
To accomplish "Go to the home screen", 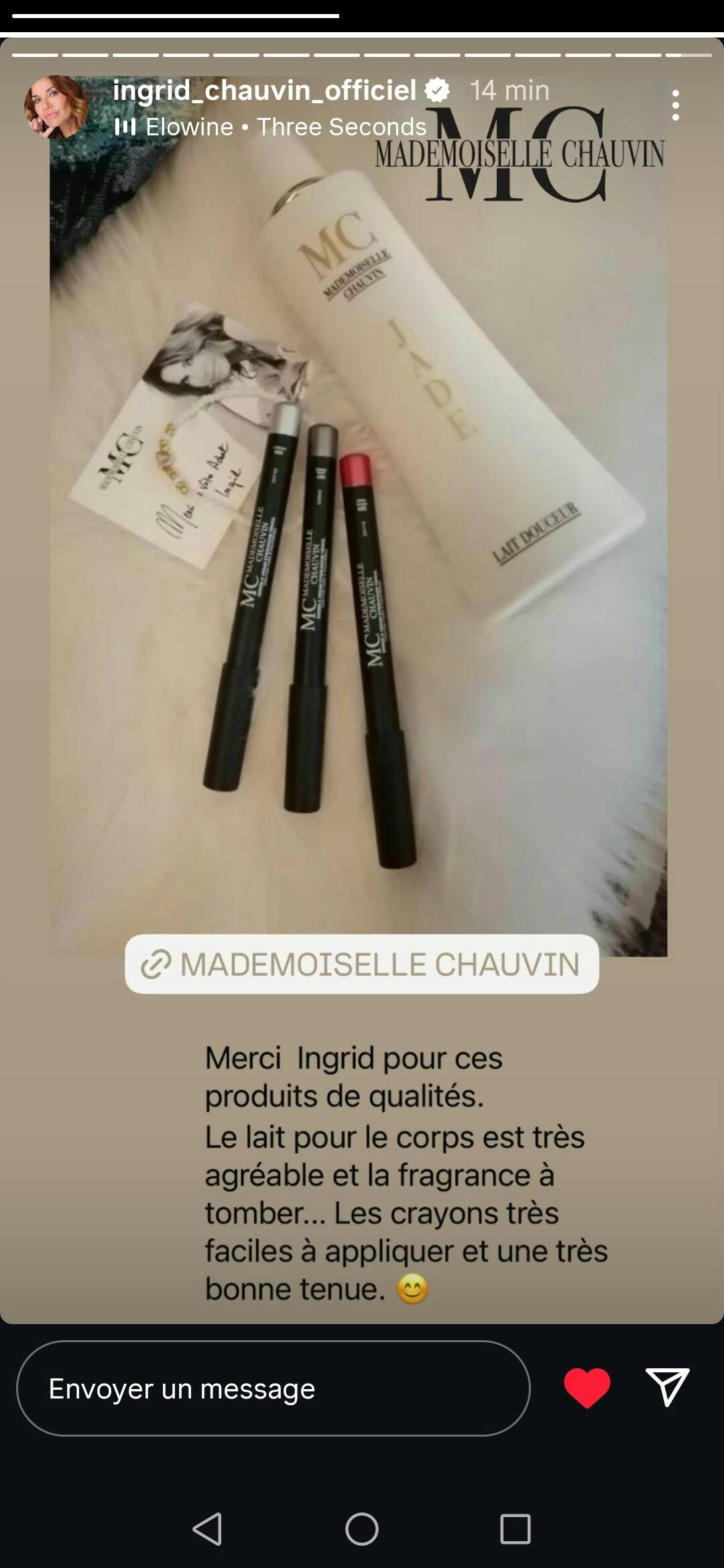I will 362,1529.
